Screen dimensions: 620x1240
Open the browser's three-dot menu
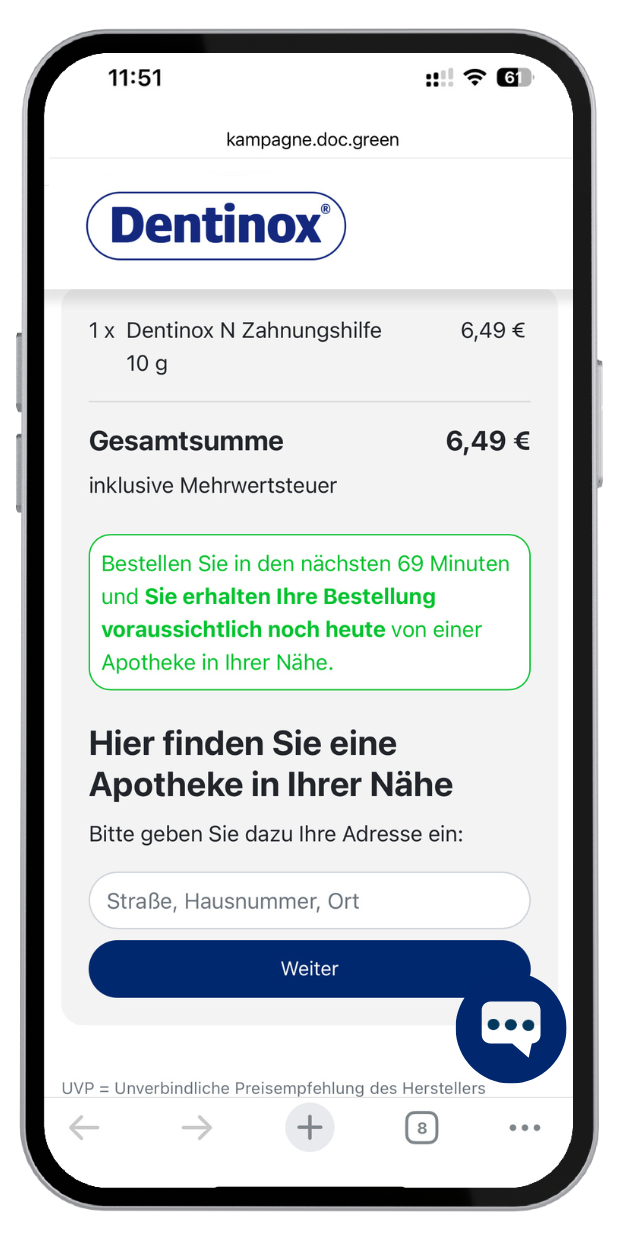pyautogui.click(x=525, y=1128)
